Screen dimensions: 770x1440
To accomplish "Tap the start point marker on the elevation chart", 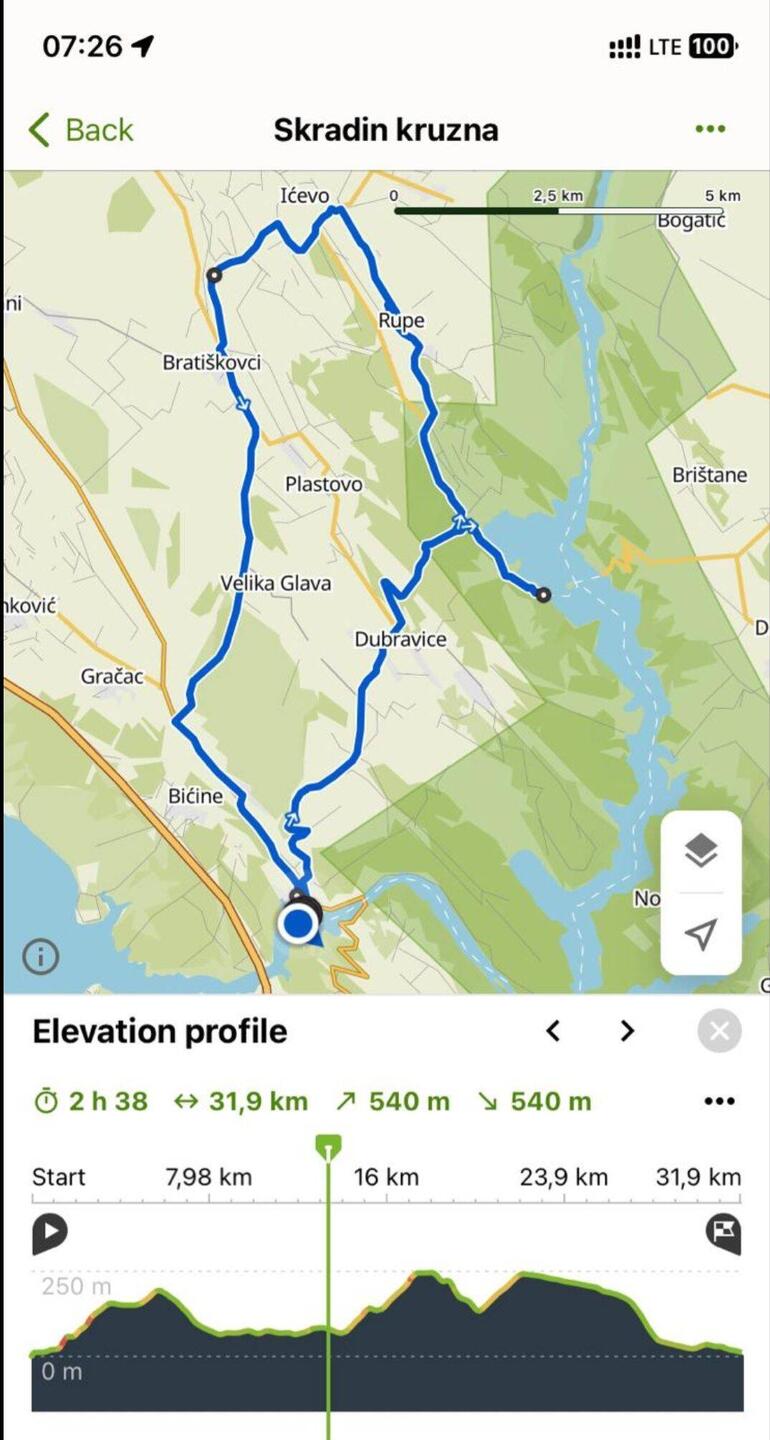I will tap(49, 1233).
